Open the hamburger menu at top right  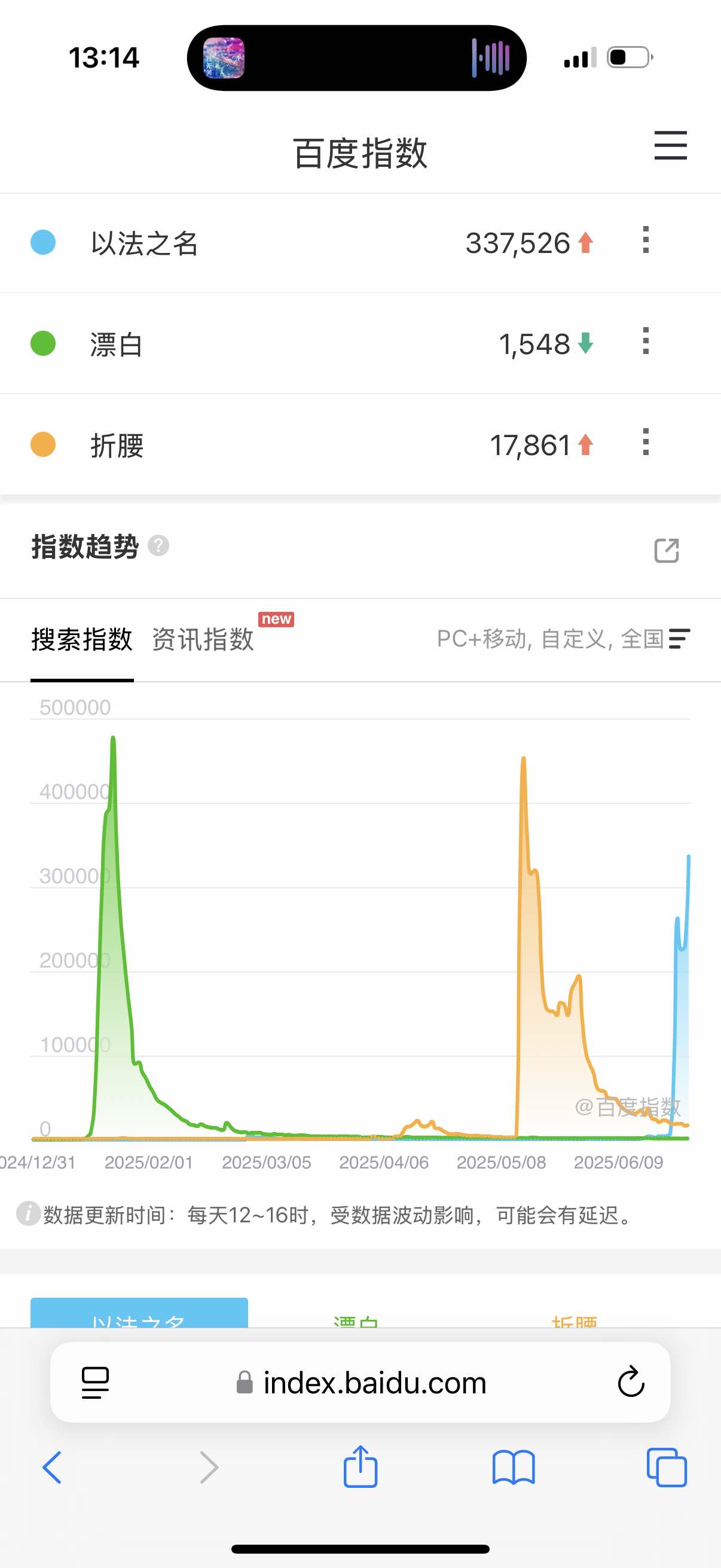point(670,145)
